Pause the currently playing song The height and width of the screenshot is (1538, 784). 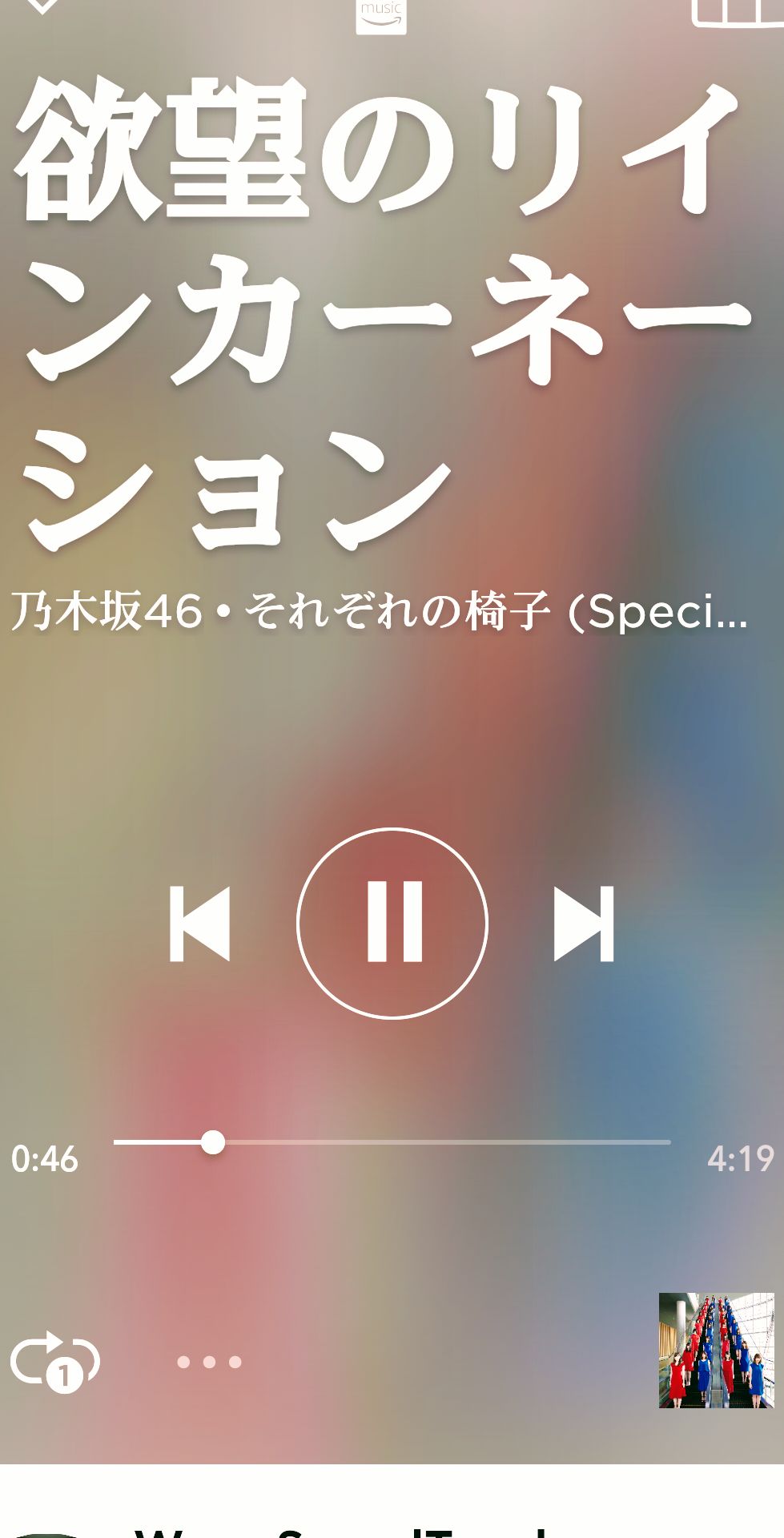(392, 922)
